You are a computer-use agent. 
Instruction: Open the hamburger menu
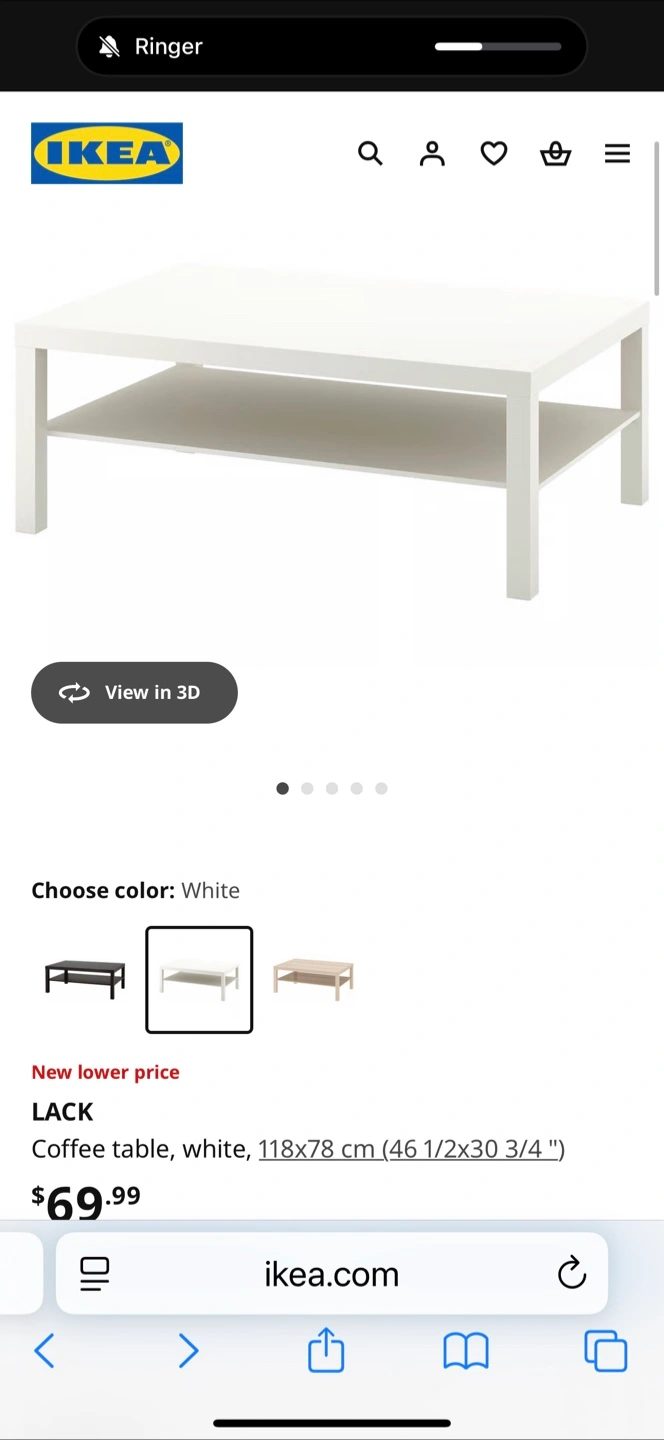(617, 153)
